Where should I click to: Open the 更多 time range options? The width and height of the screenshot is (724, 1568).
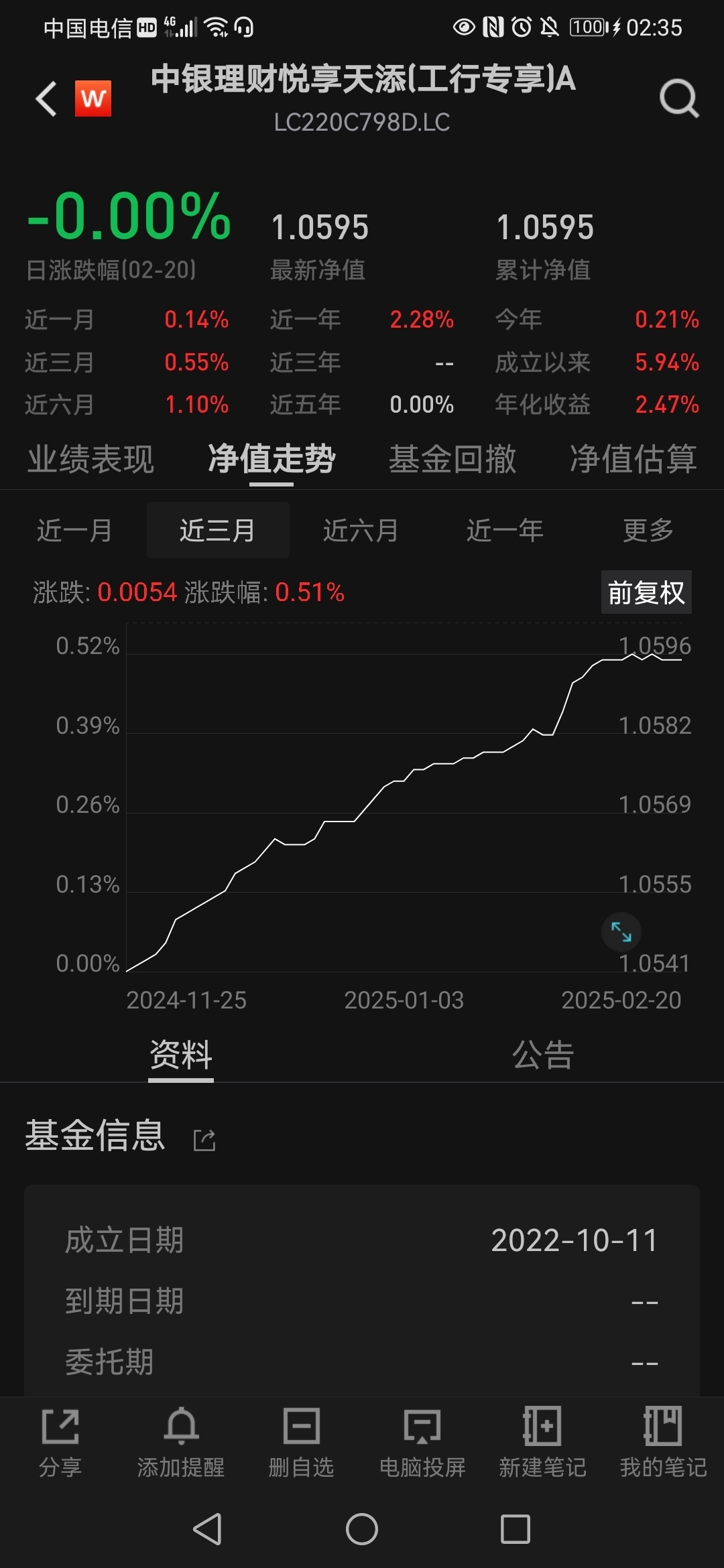(x=646, y=529)
